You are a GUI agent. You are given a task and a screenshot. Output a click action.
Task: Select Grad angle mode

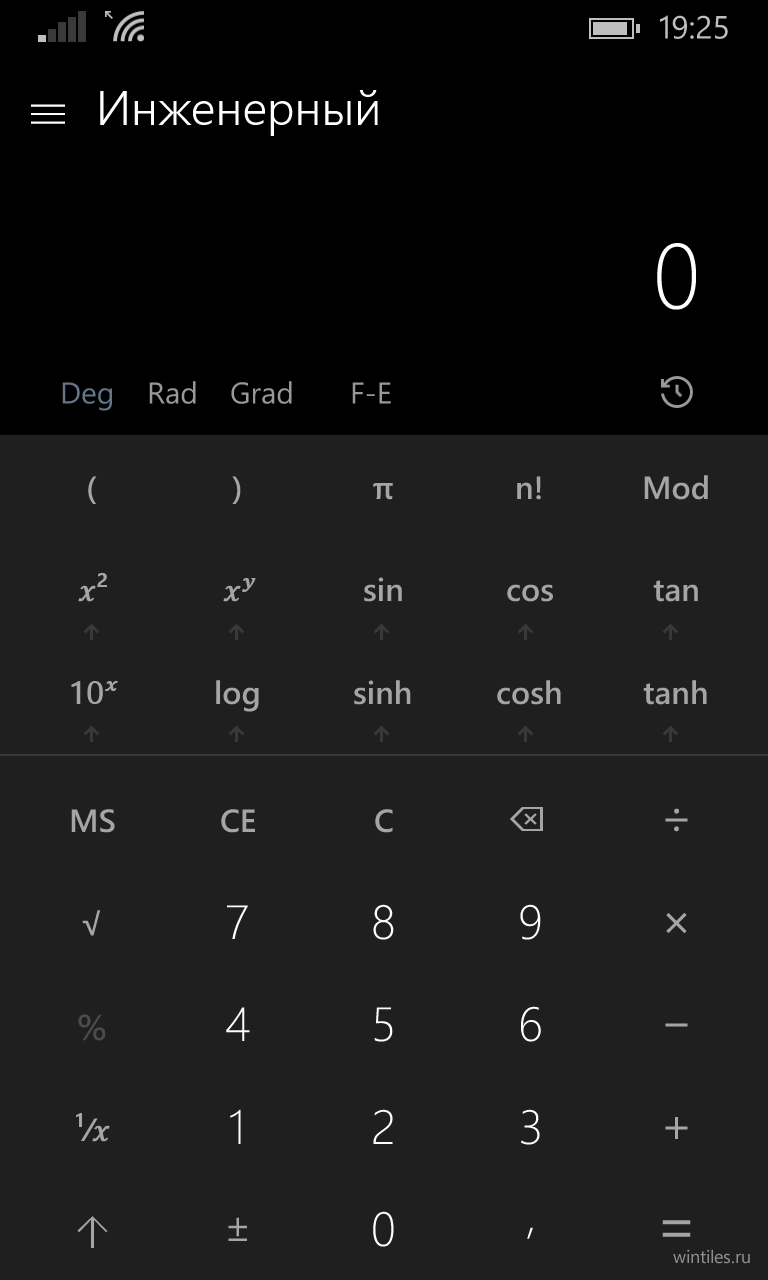(262, 393)
